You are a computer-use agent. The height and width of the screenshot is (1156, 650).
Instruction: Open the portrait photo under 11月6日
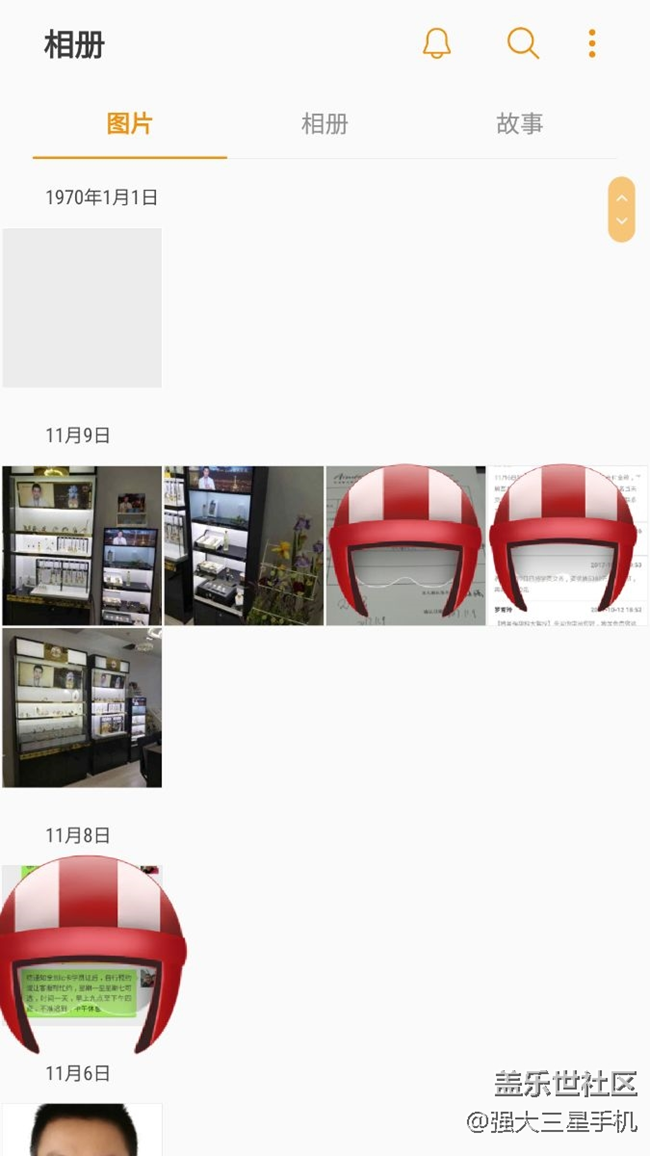(82, 1130)
